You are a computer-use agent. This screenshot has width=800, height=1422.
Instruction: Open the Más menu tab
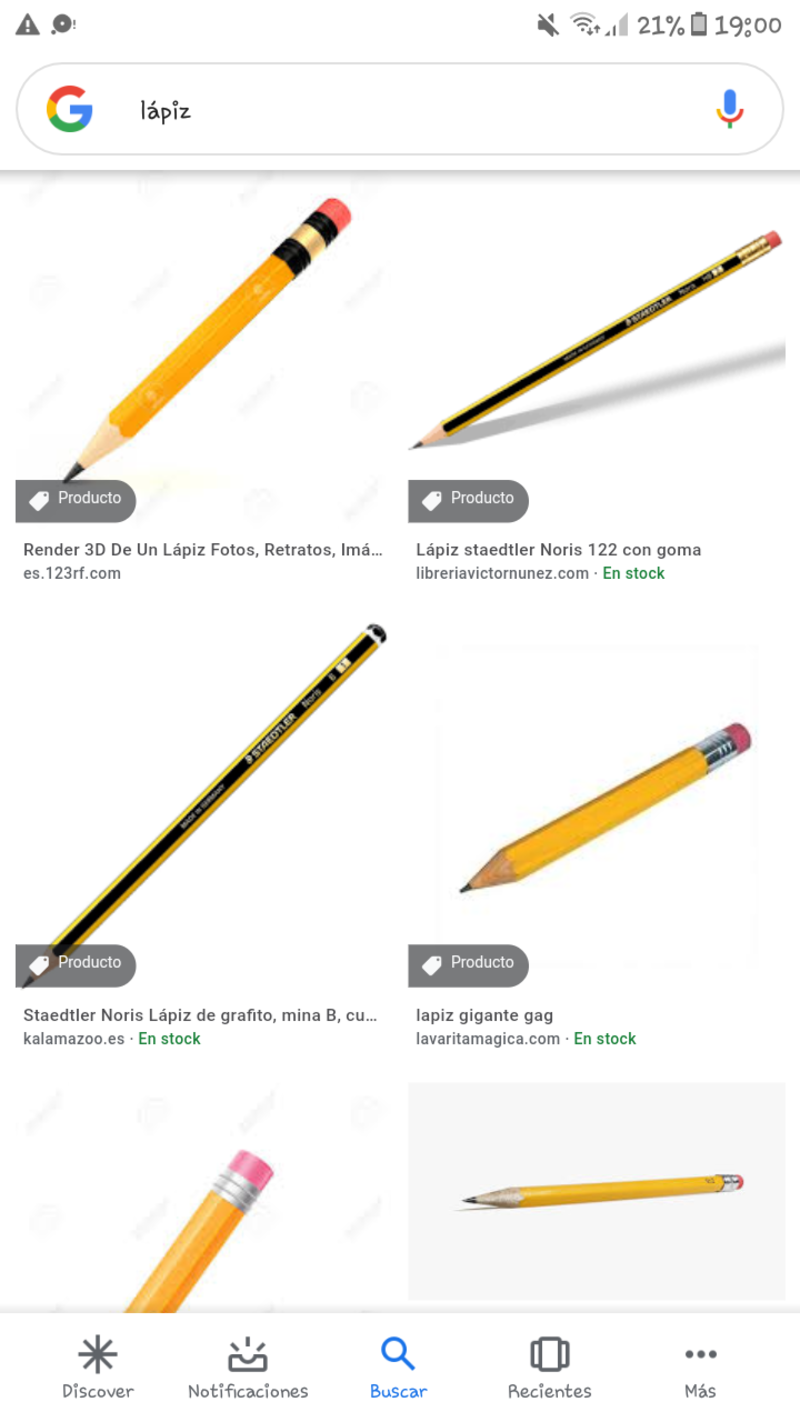pyautogui.click(x=700, y=1368)
